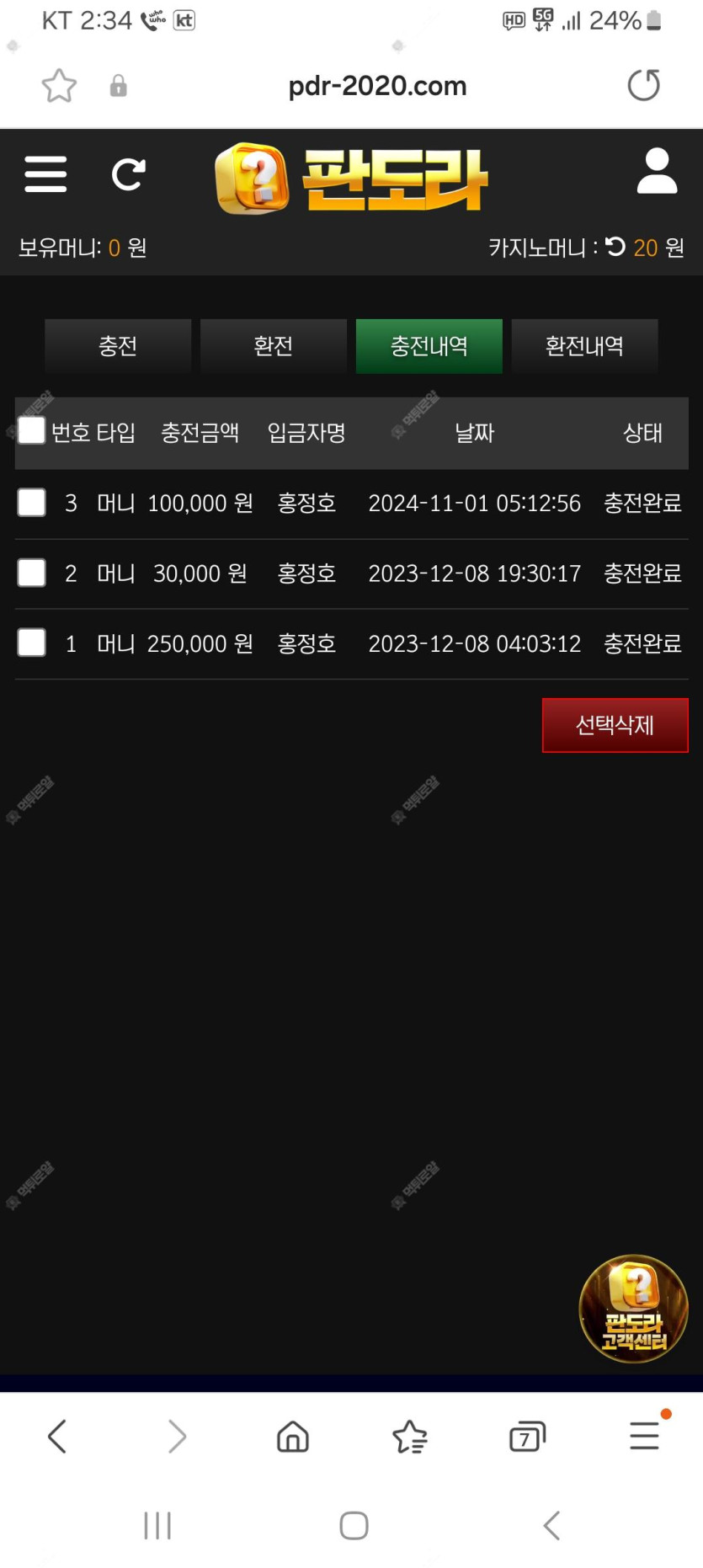Reload the page from the address bar
703x1568 pixels.
click(644, 85)
